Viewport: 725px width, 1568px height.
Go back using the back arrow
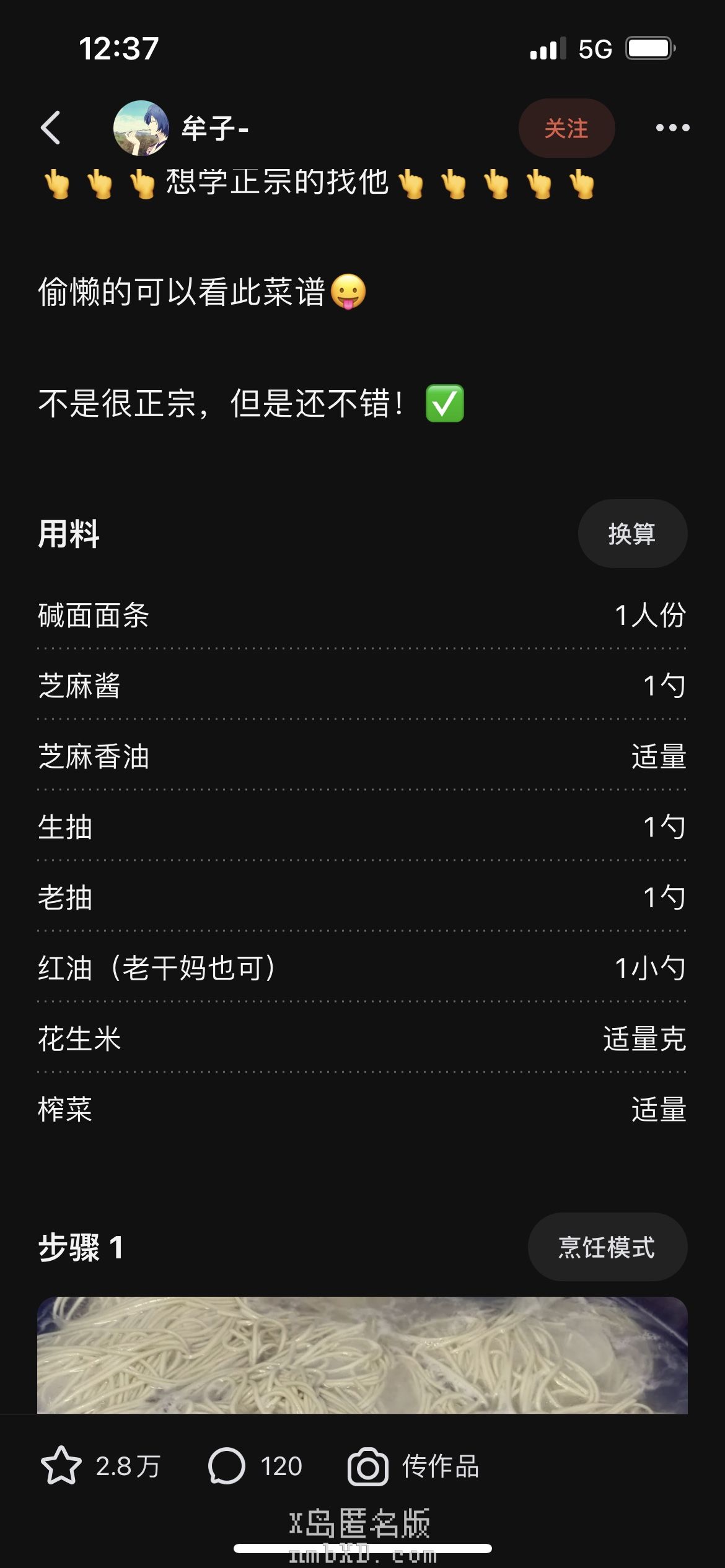pos(51,128)
